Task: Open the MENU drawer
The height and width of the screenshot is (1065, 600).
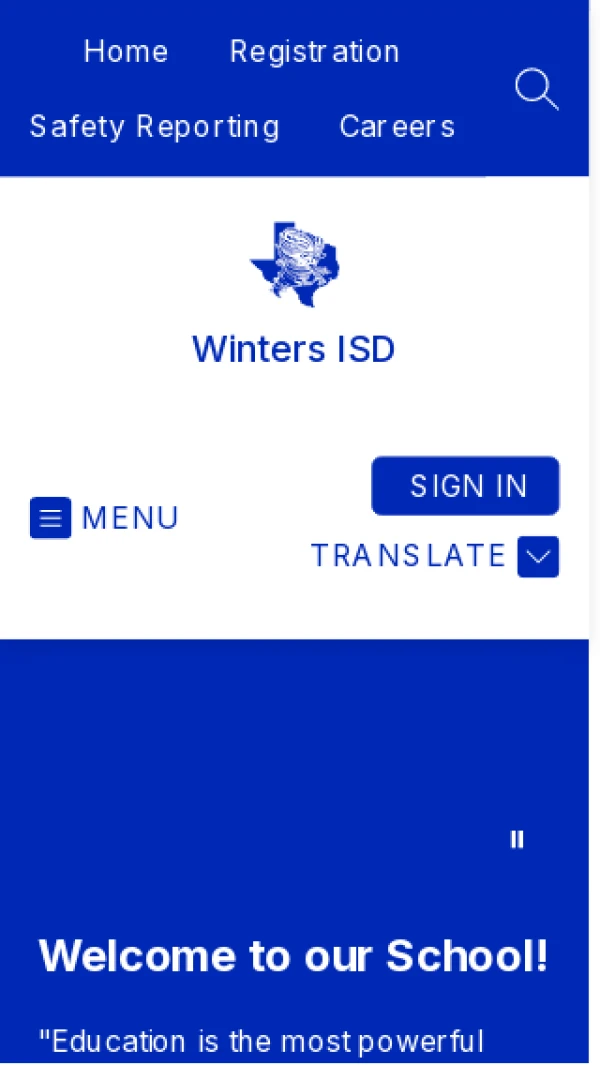Action: [104, 518]
